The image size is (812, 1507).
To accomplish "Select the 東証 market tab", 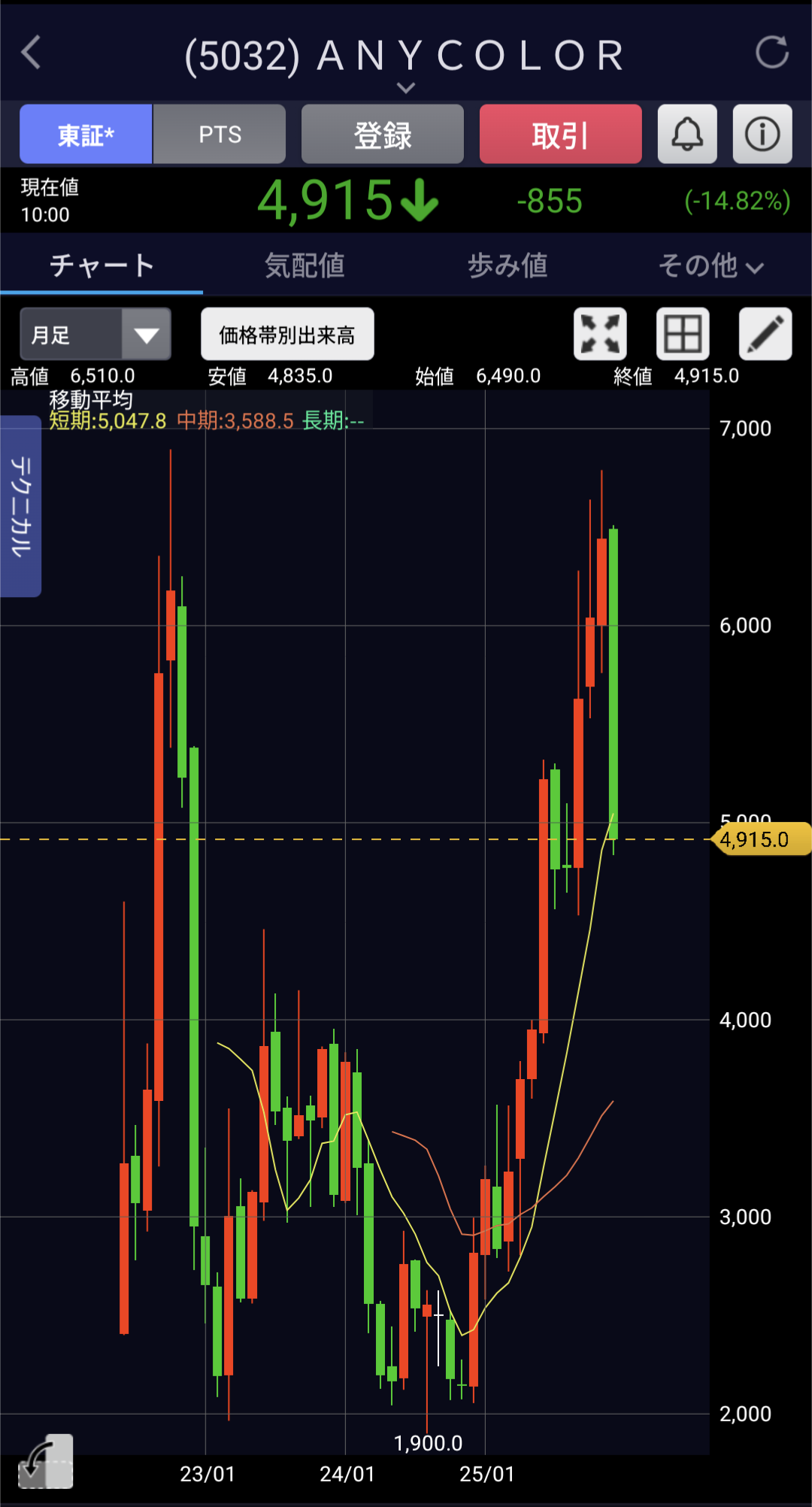I will point(86,135).
